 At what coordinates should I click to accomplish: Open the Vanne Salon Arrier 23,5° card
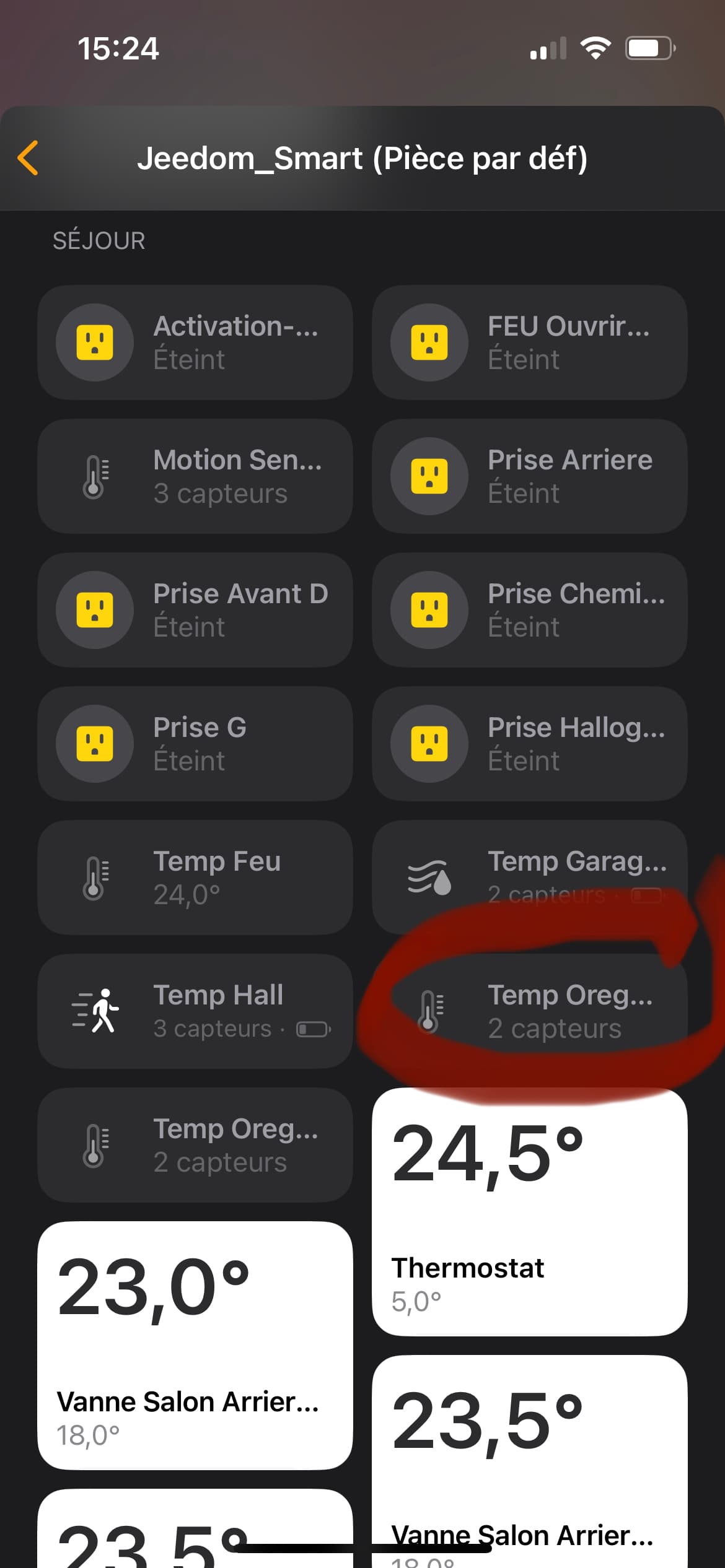coord(529,1461)
